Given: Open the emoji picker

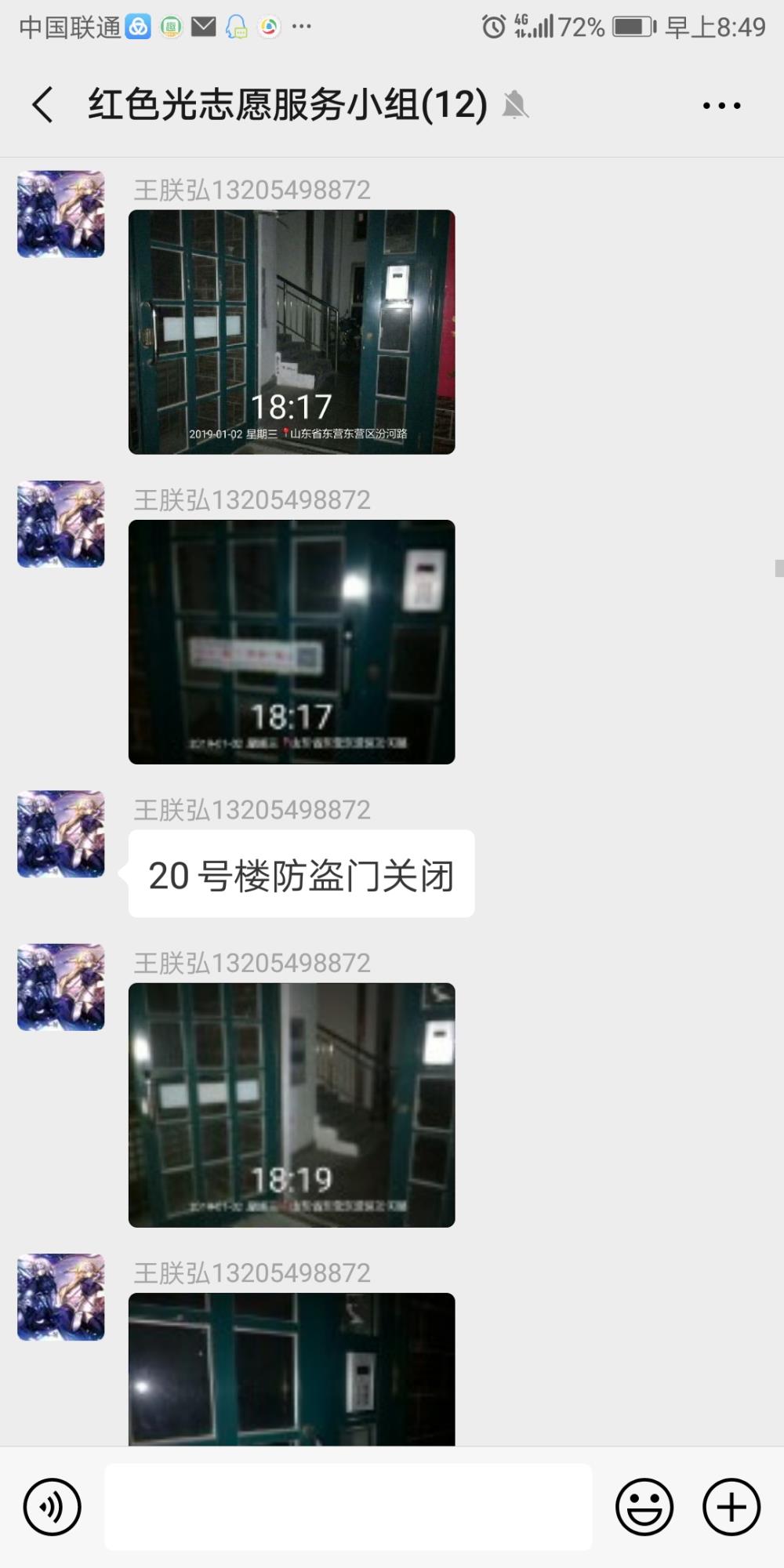Looking at the screenshot, I should pos(644,1507).
